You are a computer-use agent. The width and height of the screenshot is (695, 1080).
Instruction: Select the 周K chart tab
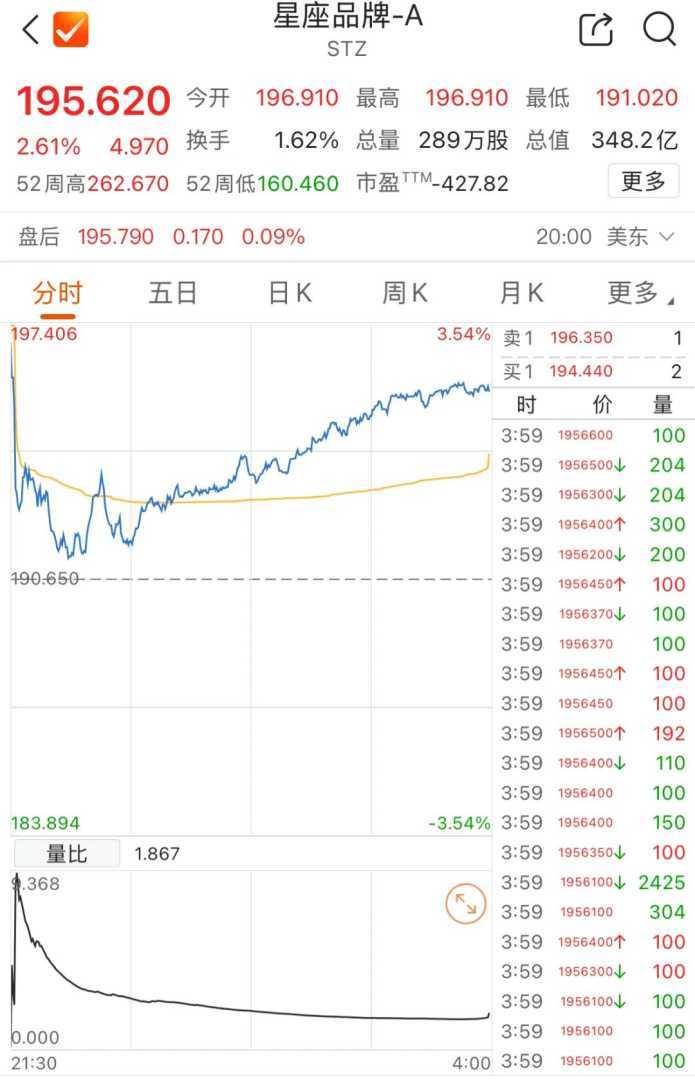tap(404, 293)
